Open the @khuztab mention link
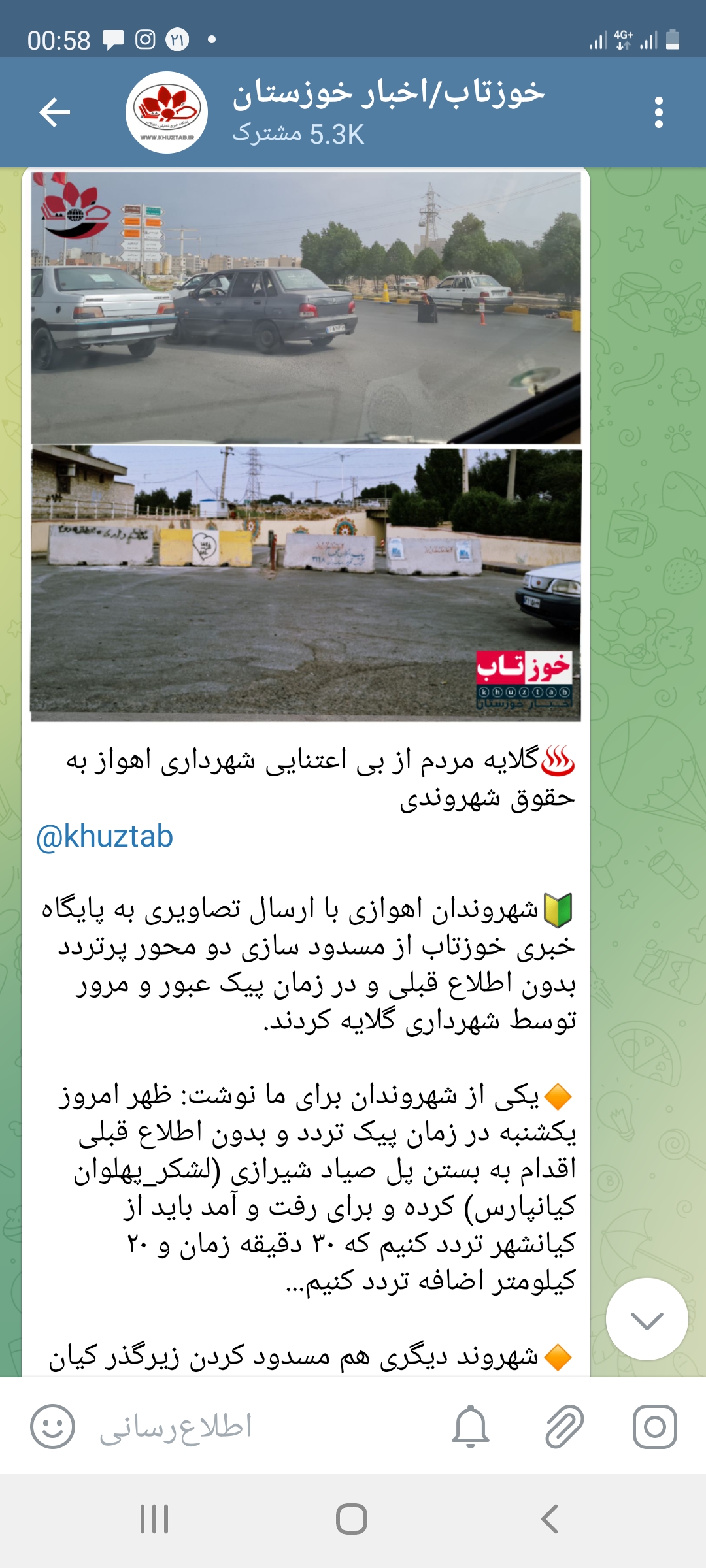Image resolution: width=706 pixels, height=1568 pixels. pos(105,836)
